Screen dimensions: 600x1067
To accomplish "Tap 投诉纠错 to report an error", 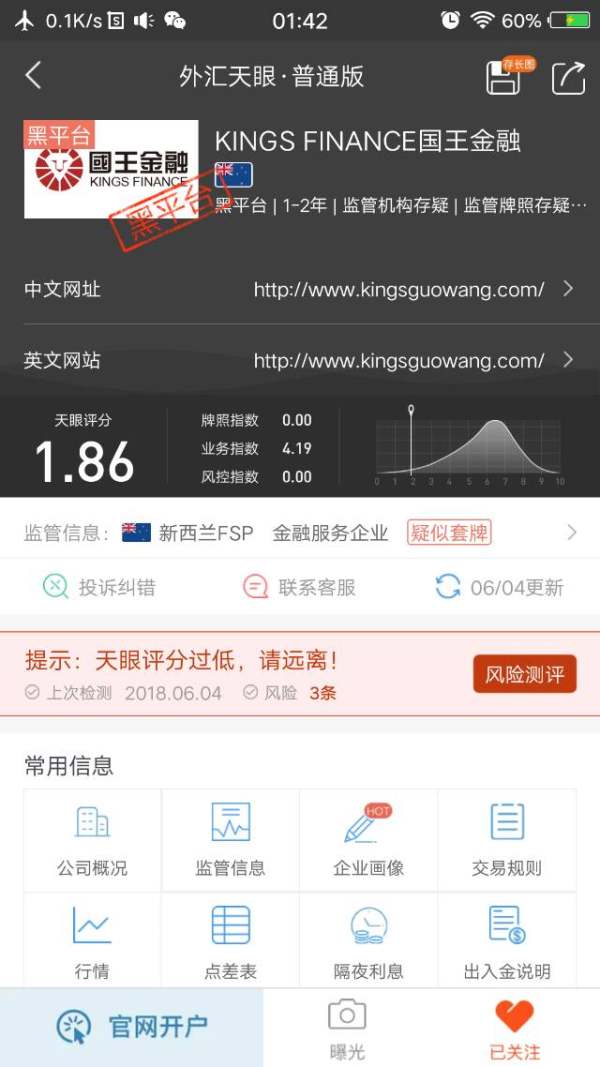I will [x=99, y=587].
